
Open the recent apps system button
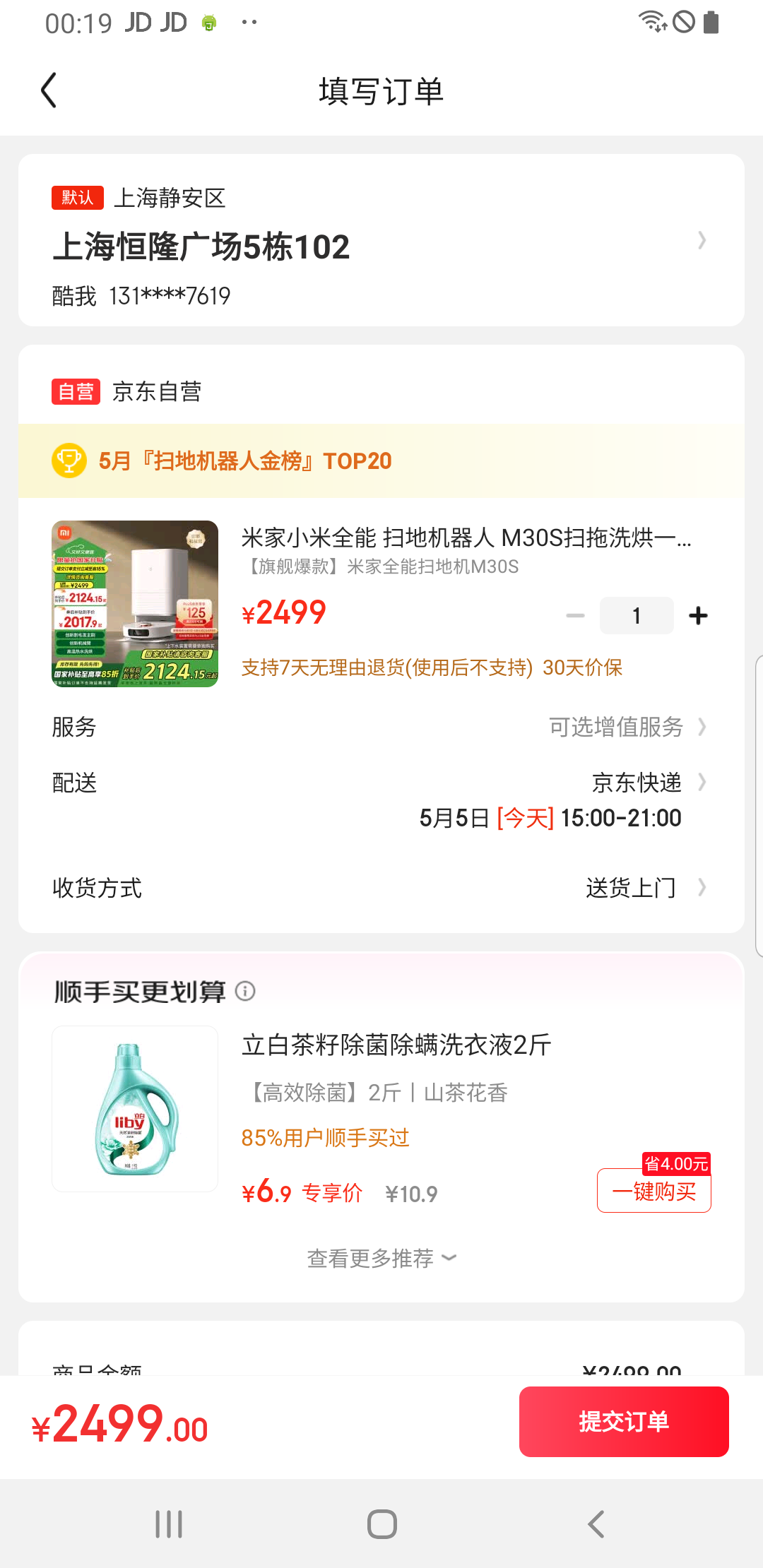point(169,1524)
